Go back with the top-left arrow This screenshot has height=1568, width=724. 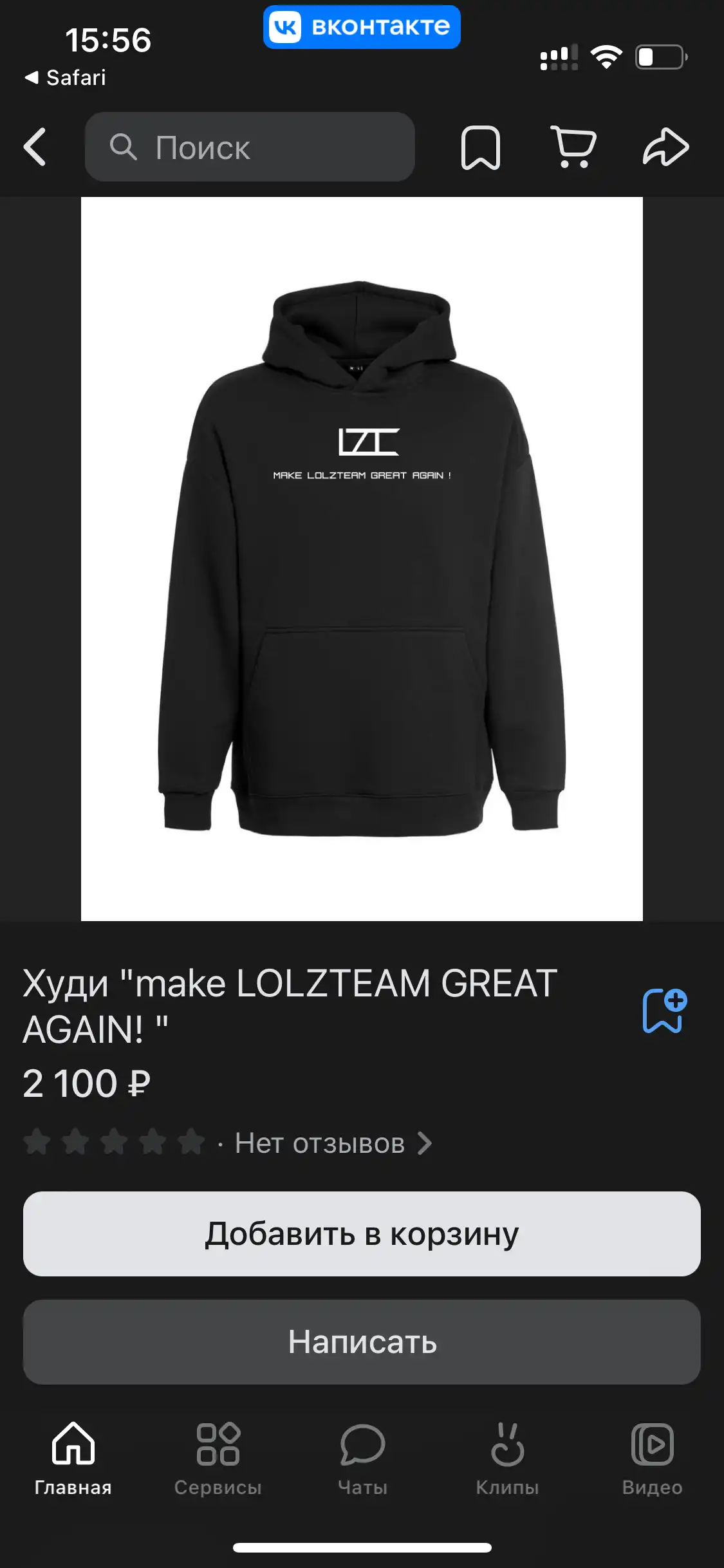coord(35,147)
